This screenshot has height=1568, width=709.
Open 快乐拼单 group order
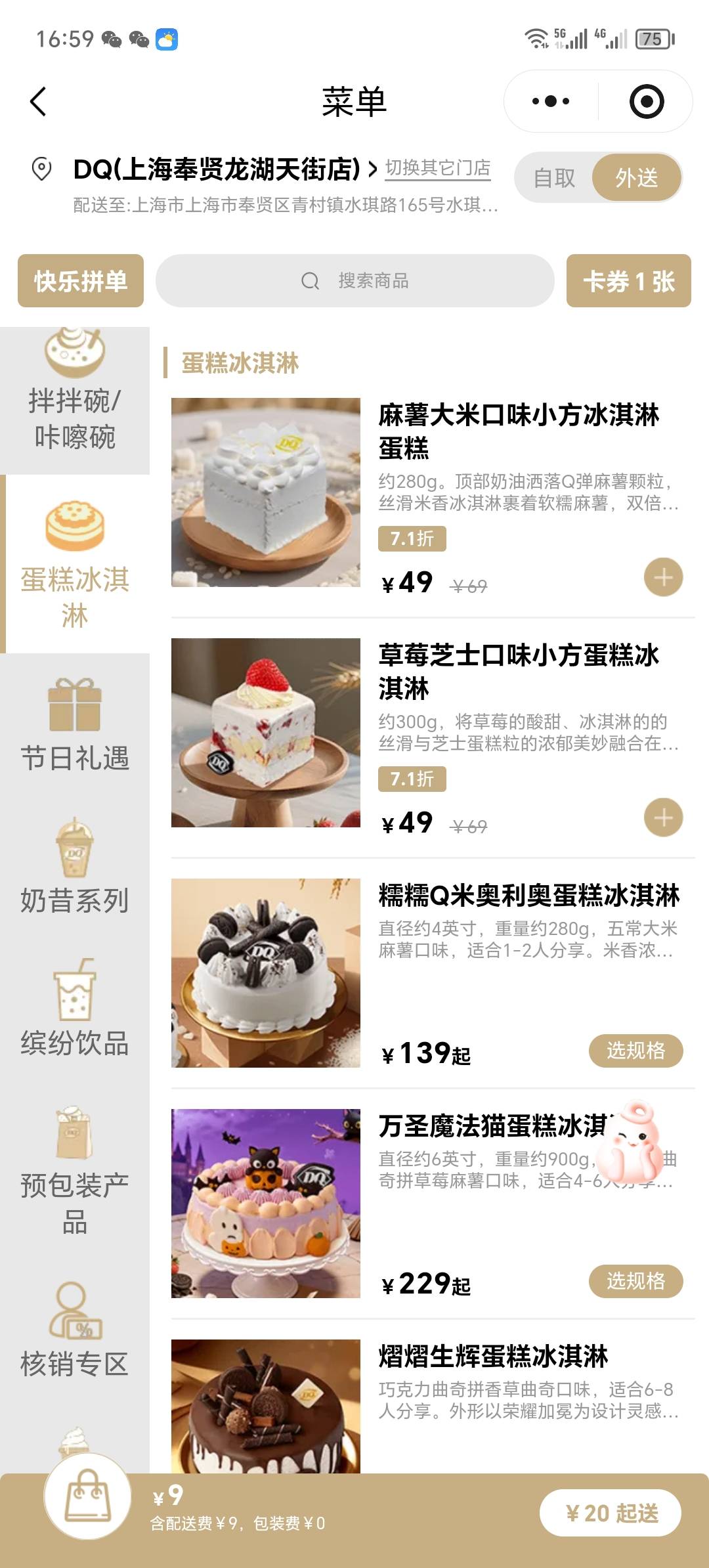point(81,281)
